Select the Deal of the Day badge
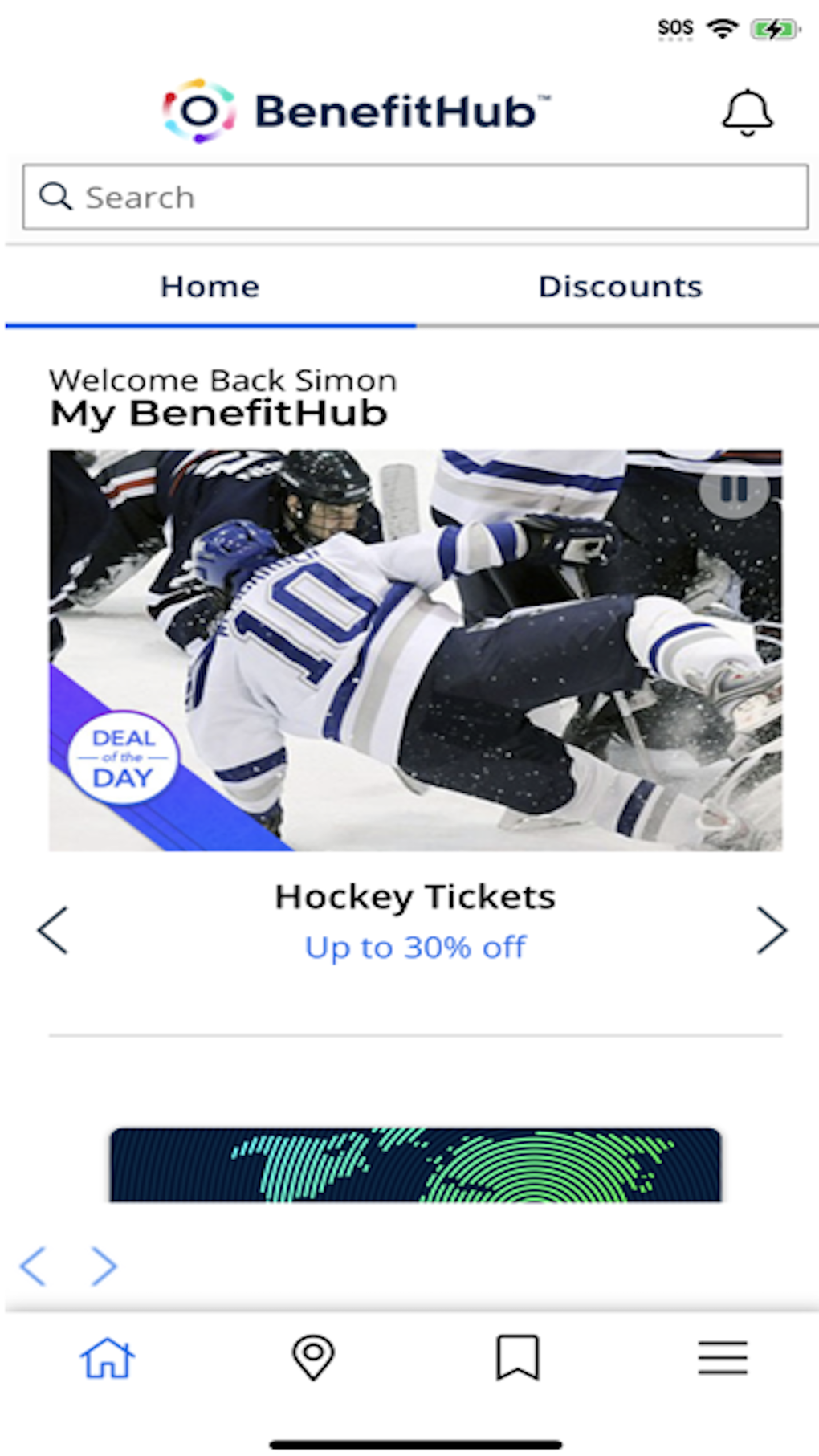 coord(124,757)
